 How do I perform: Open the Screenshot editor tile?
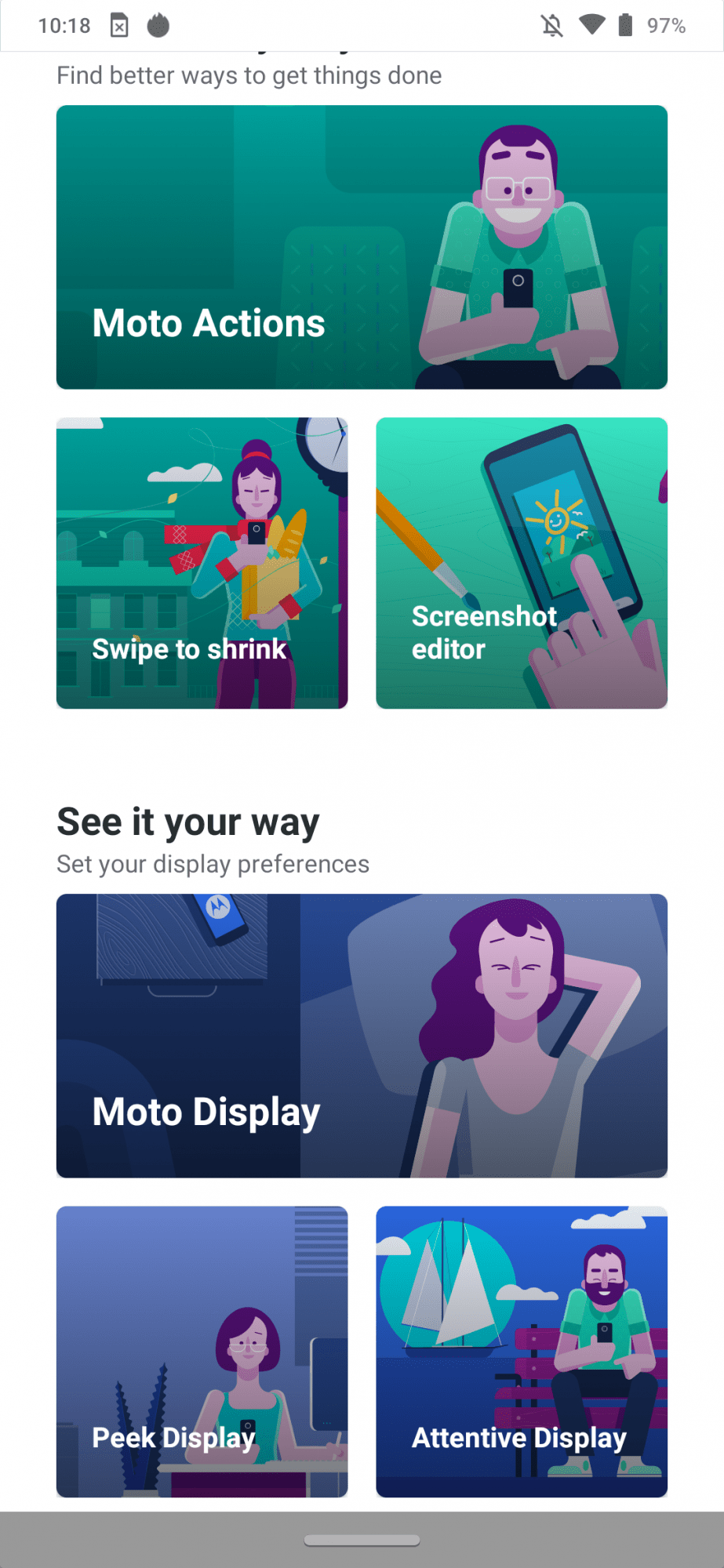[522, 563]
